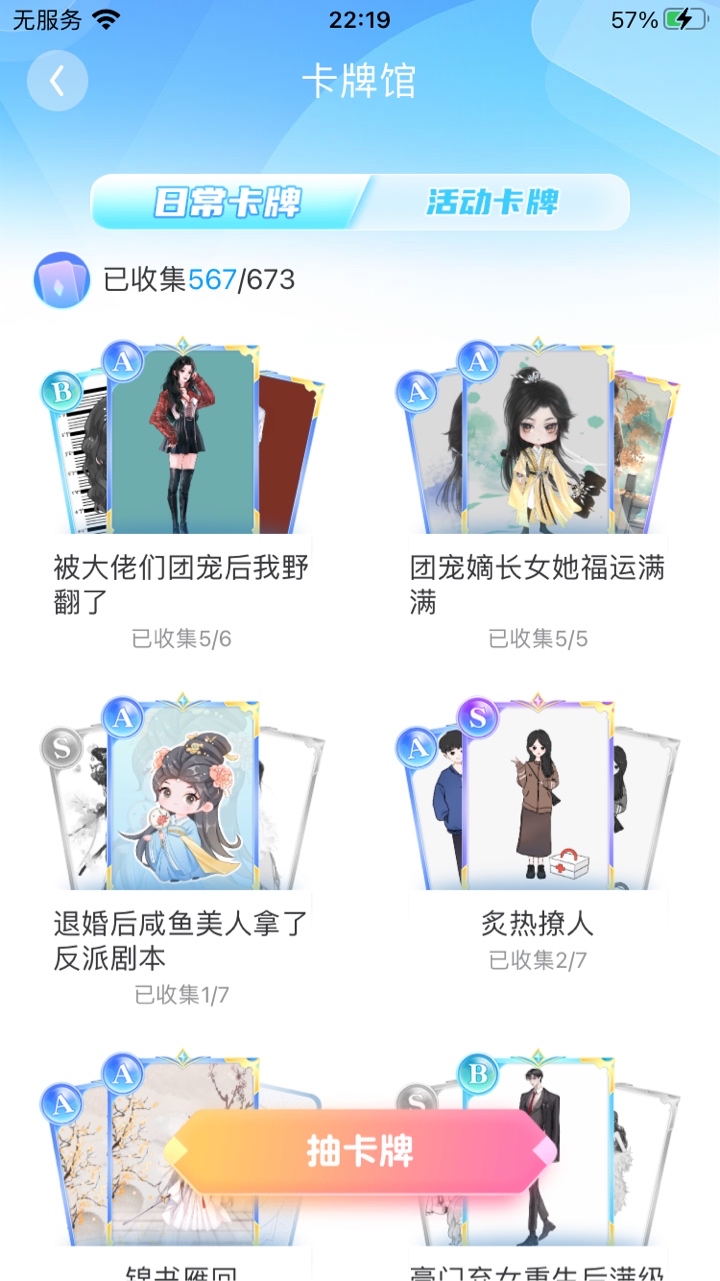Image resolution: width=720 pixels, height=1281 pixels.
Task: Open the 炙热撩人 card set
Action: tap(538, 835)
